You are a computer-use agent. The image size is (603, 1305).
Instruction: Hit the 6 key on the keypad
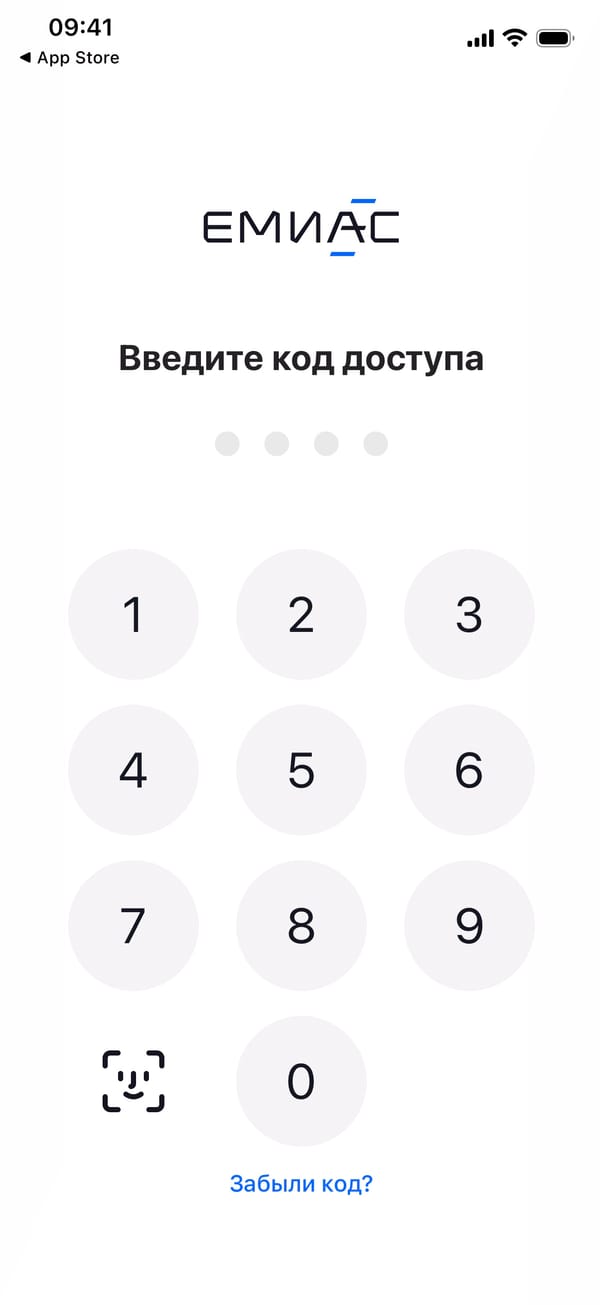pyautogui.click(x=469, y=770)
